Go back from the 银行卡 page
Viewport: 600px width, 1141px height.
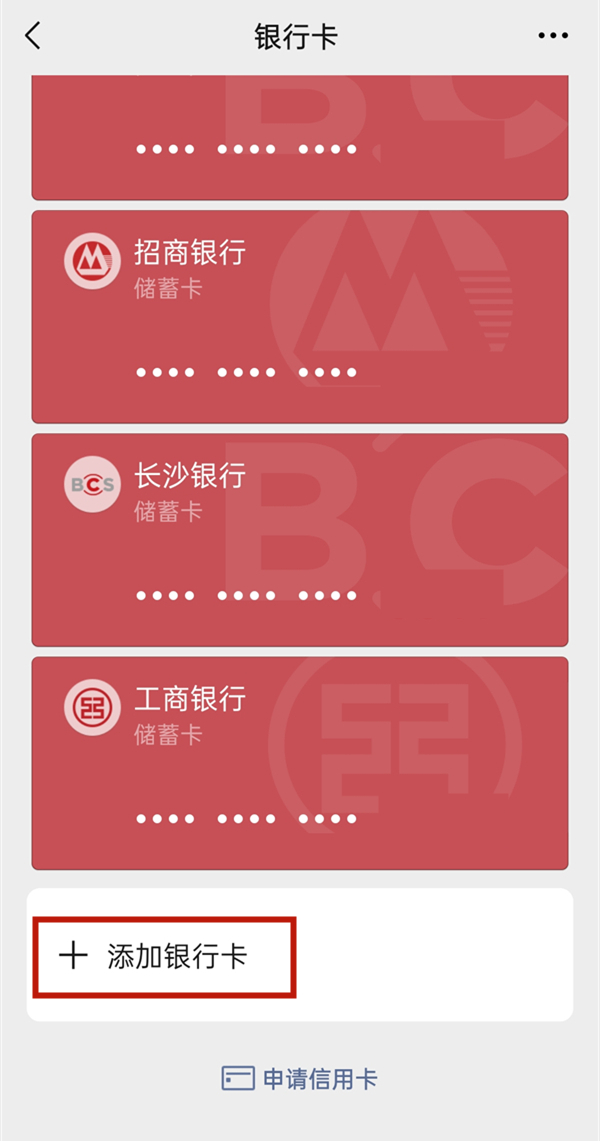pos(33,37)
